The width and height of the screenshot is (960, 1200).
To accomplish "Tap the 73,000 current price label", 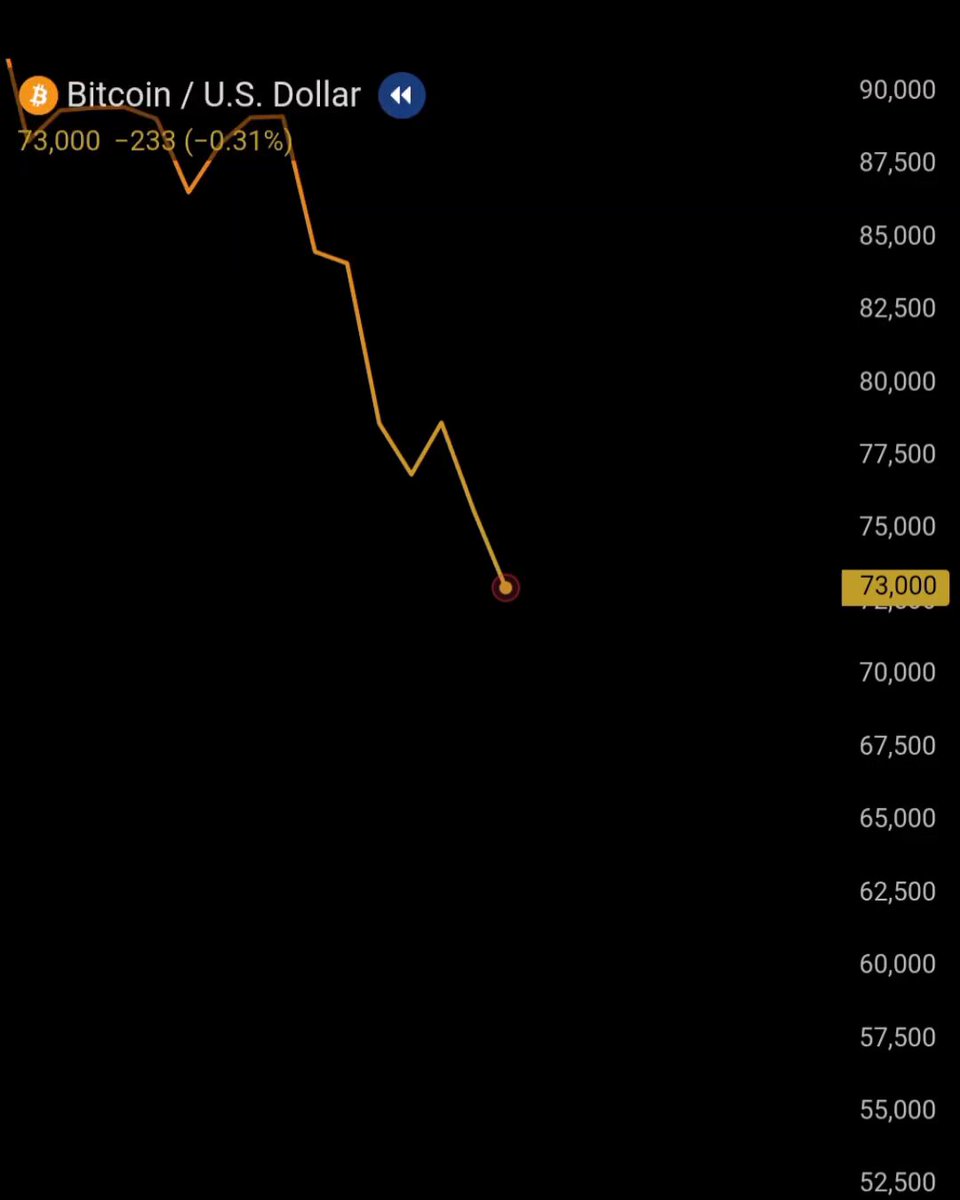I will pyautogui.click(x=895, y=586).
